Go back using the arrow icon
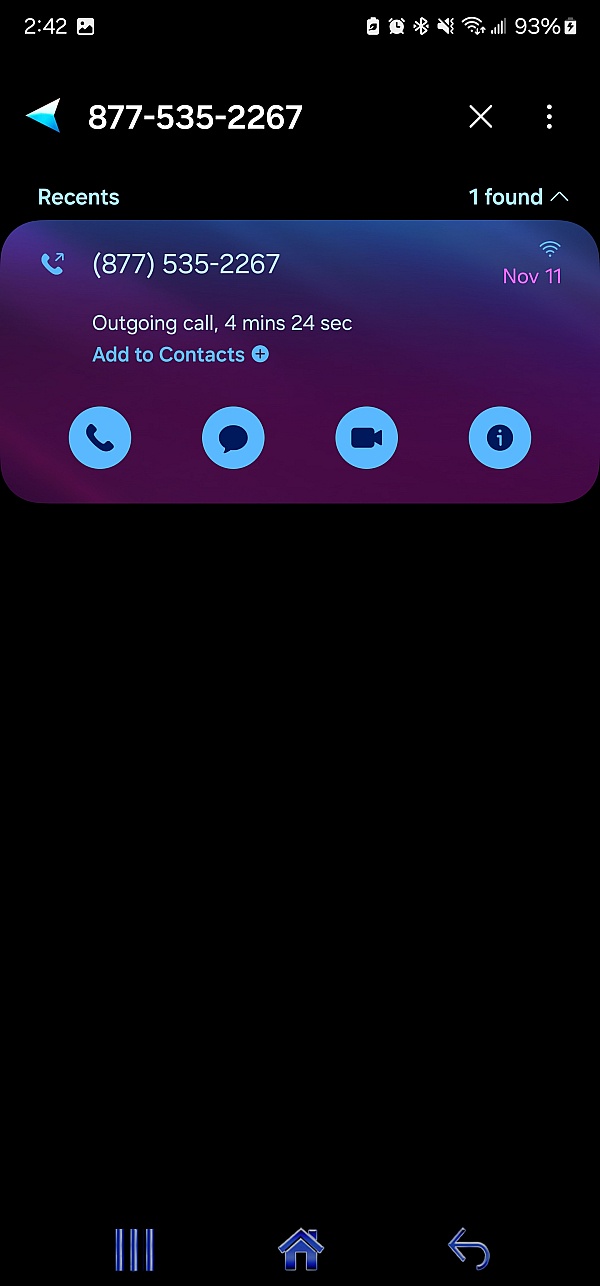The width and height of the screenshot is (600, 1286). pos(44,117)
